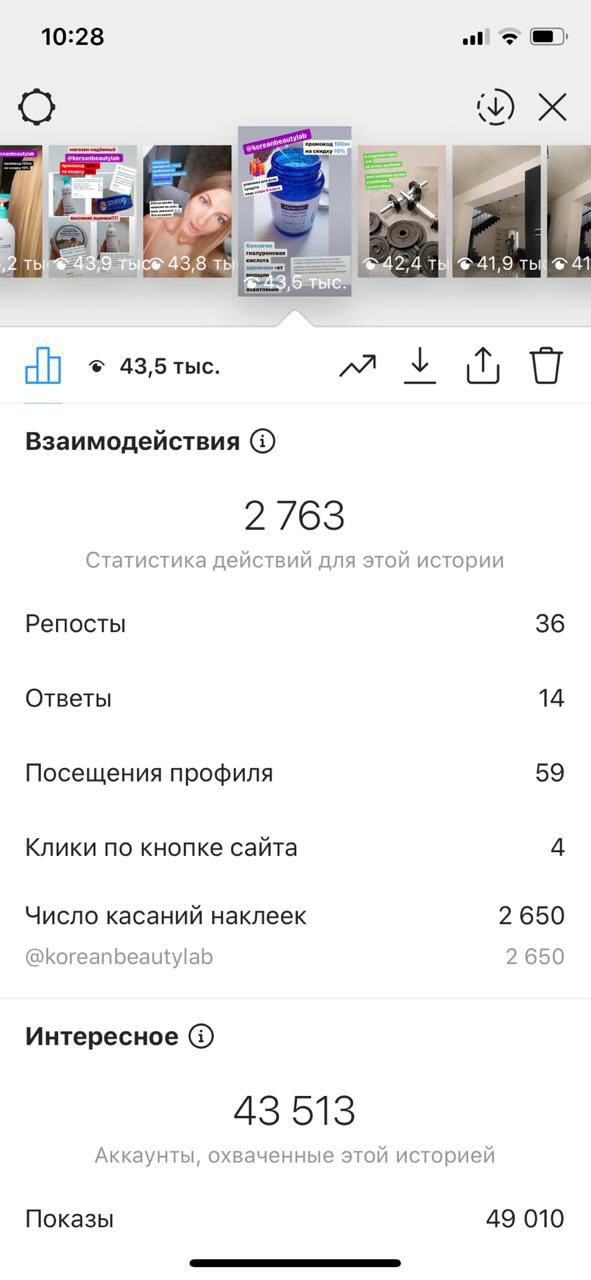The height and width of the screenshot is (1280, 591).
Task: Select the story thumbnail with 41,9 тыс. views
Action: 496,211
